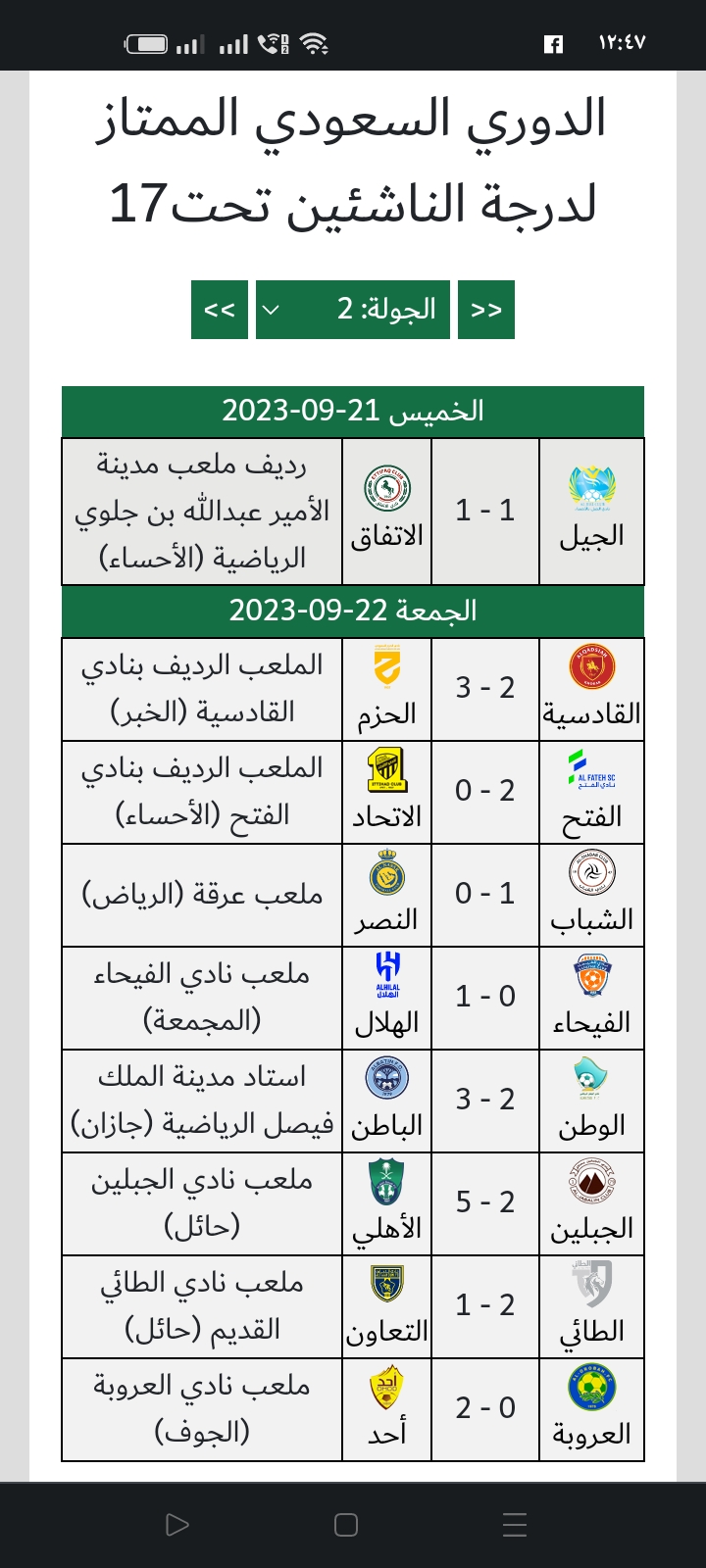The height and width of the screenshot is (1568, 706).
Task: Tap the system home square button
Action: [x=346, y=1525]
